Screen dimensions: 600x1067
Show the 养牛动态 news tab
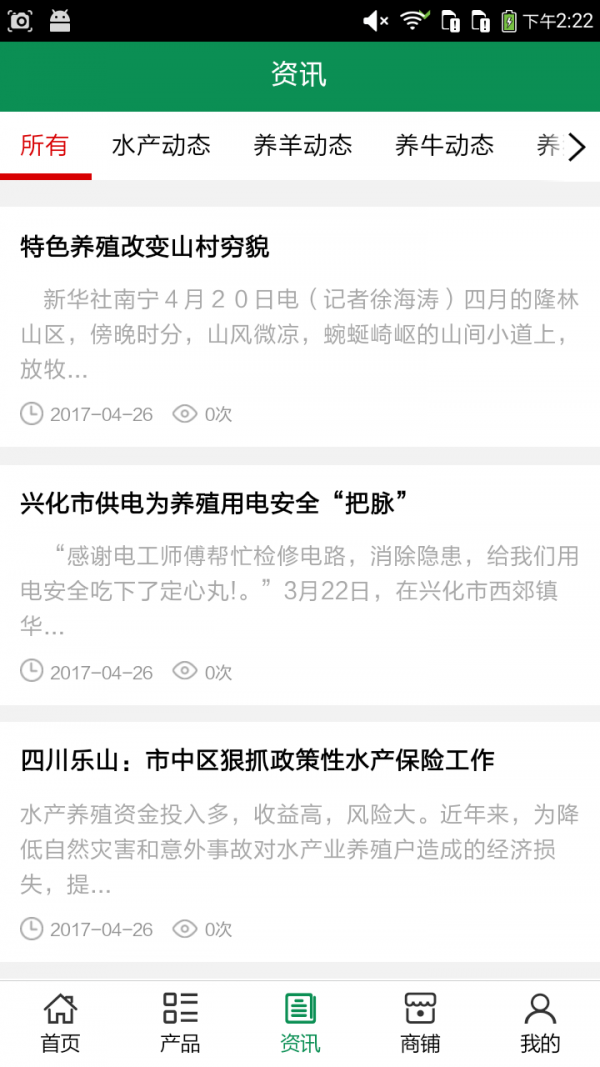[x=444, y=146]
